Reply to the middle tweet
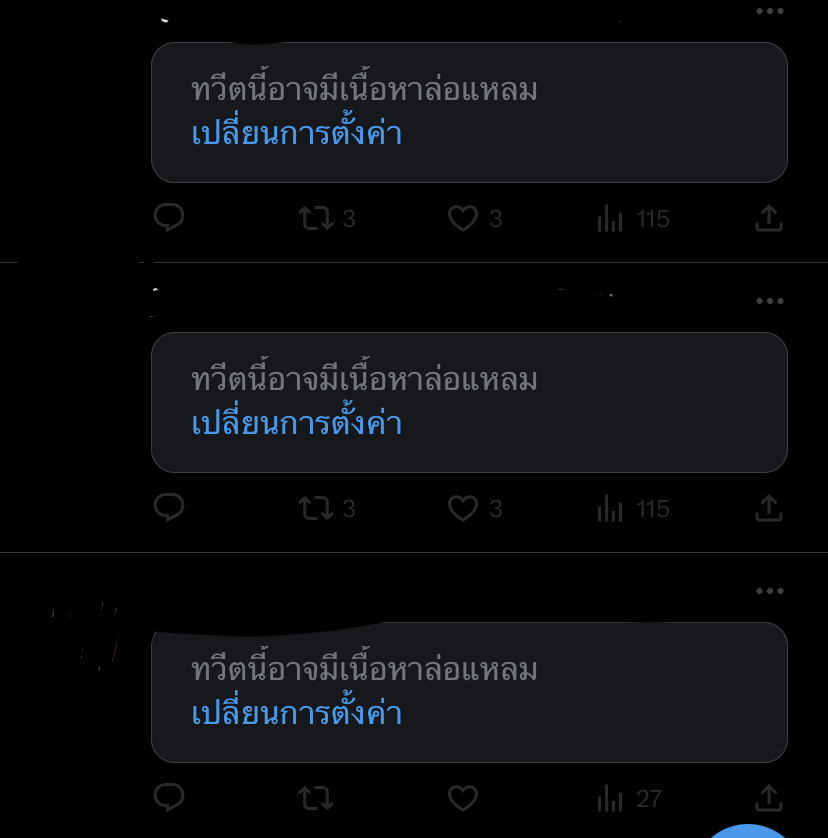This screenshot has width=828, height=838. (169, 507)
